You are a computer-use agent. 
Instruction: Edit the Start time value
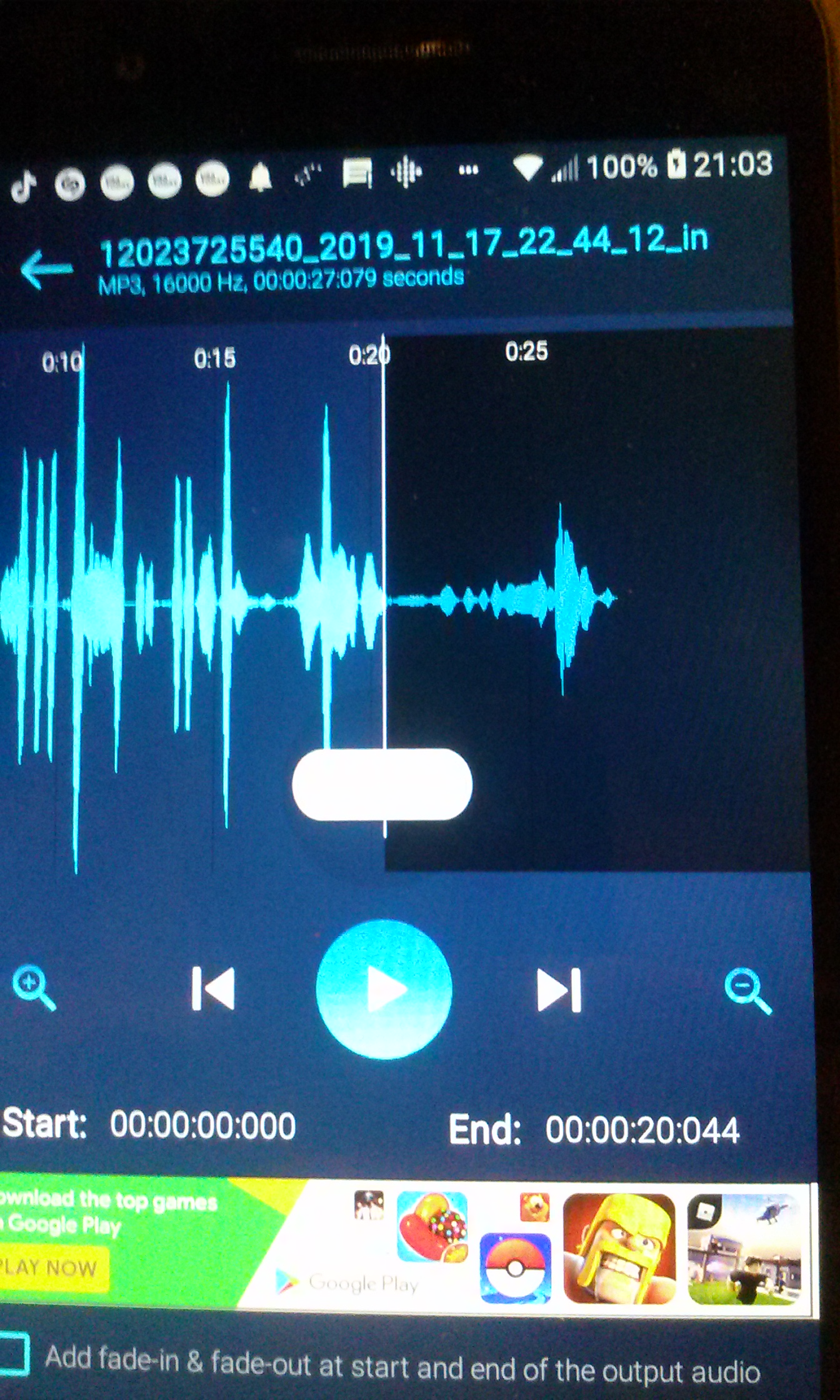click(202, 1126)
